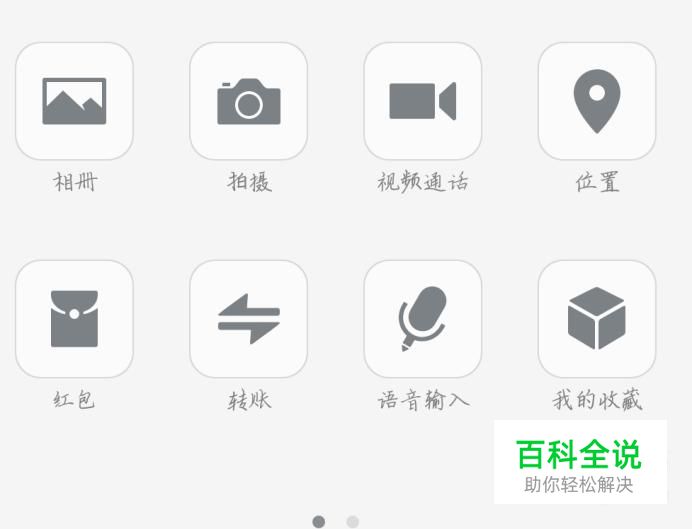This screenshot has height=529, width=692.
Task: Open 转账 money transfer
Action: 248,319
